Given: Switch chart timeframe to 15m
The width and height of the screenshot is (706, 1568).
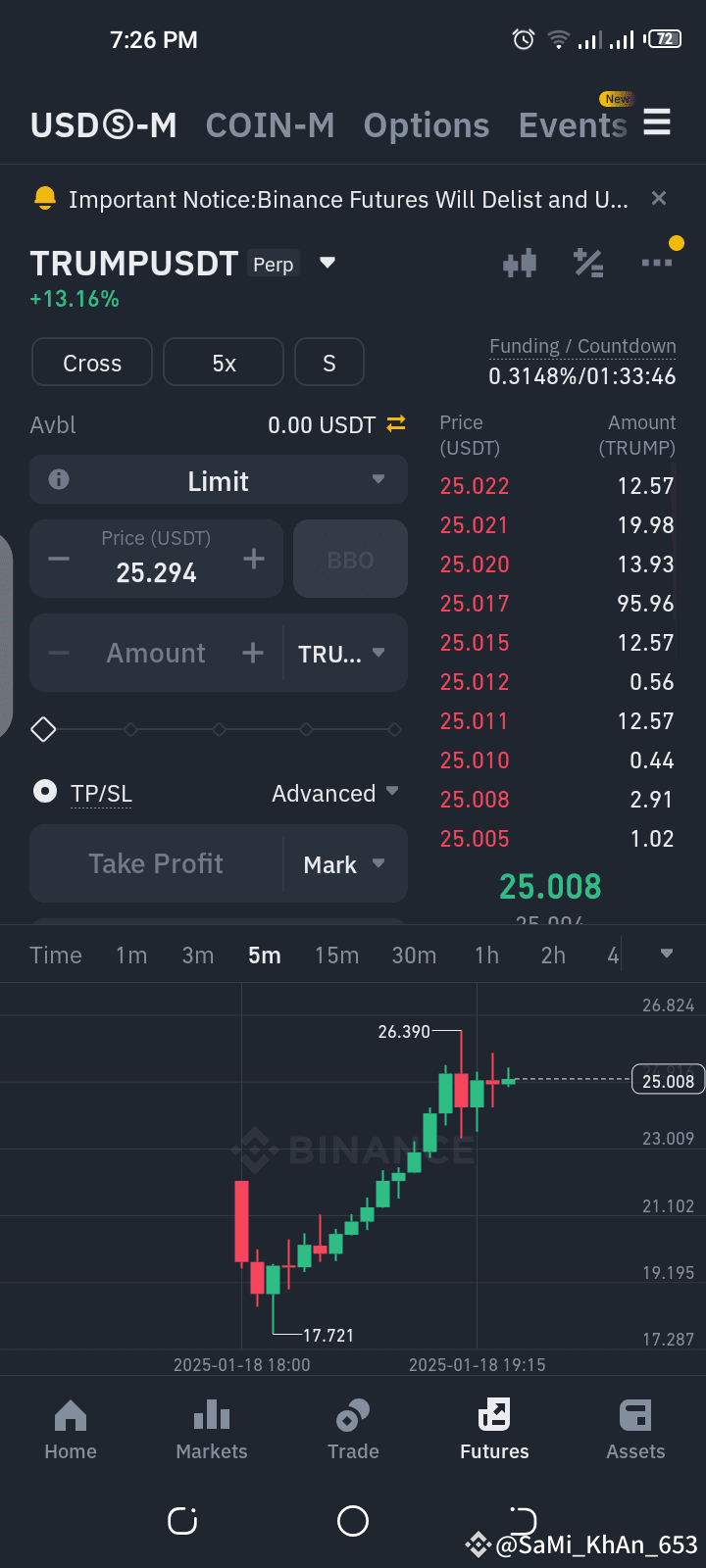Looking at the screenshot, I should click(x=336, y=954).
